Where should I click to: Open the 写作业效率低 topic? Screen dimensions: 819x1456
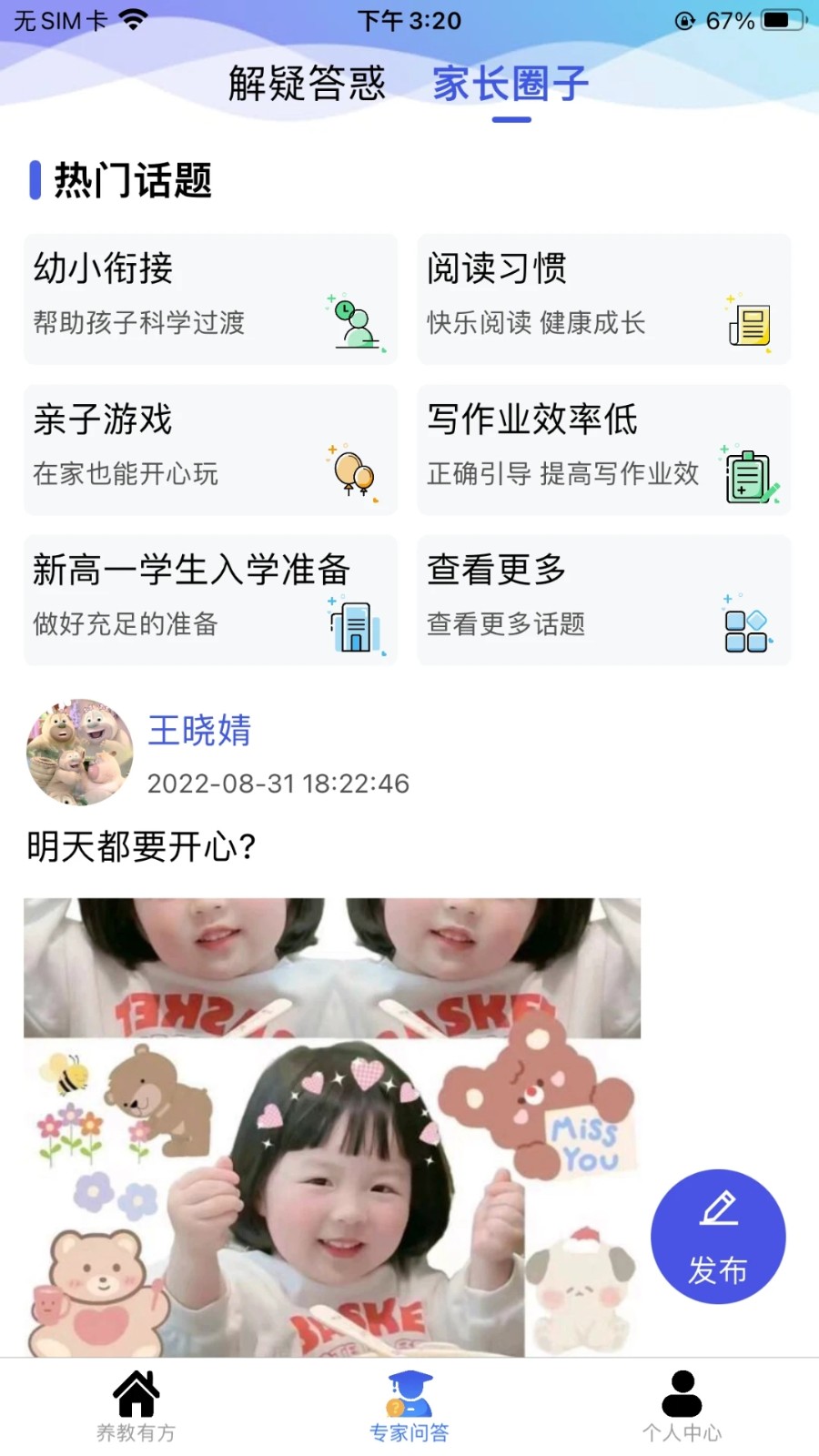point(603,450)
